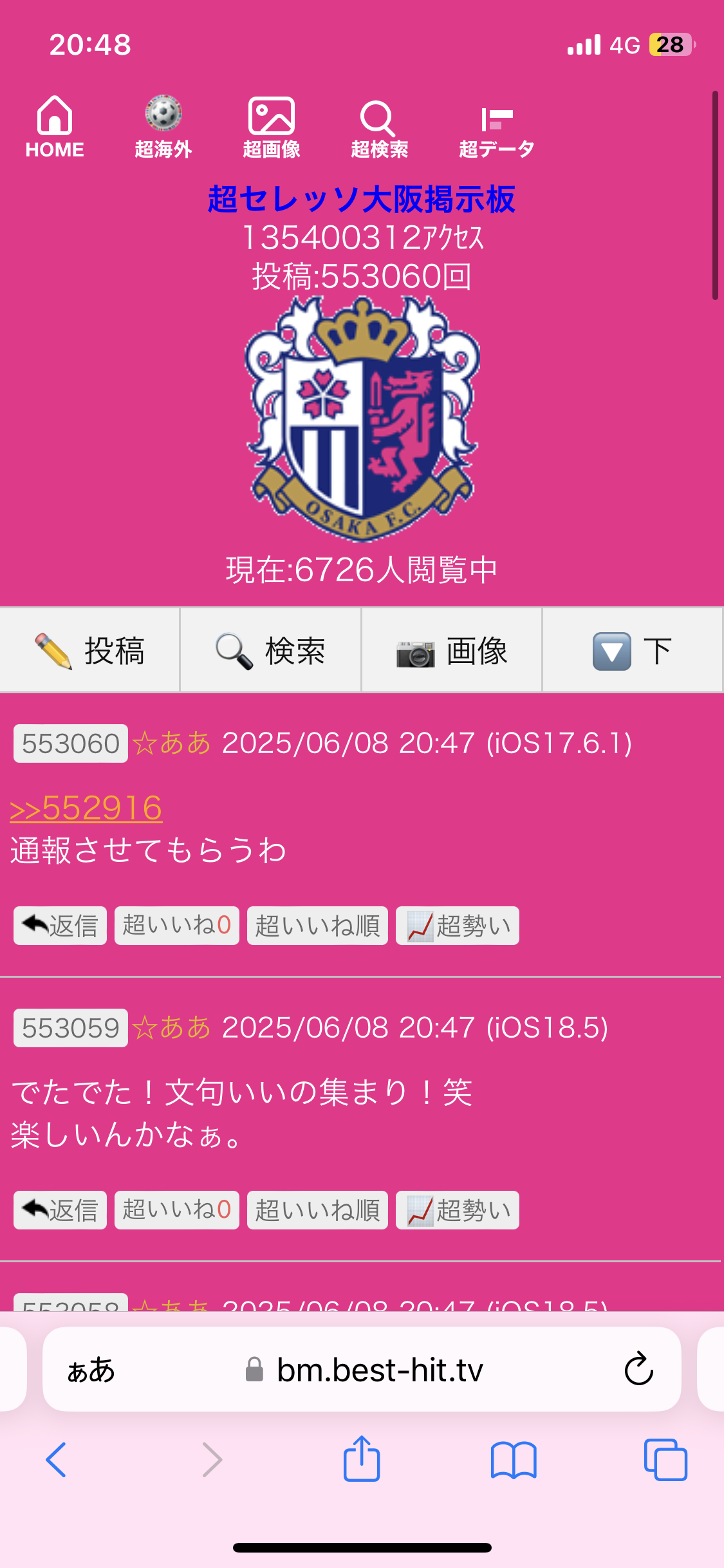Tap the bm.best-hit.tv address bar
Screen dimensions: 724x1568
coord(362,1369)
